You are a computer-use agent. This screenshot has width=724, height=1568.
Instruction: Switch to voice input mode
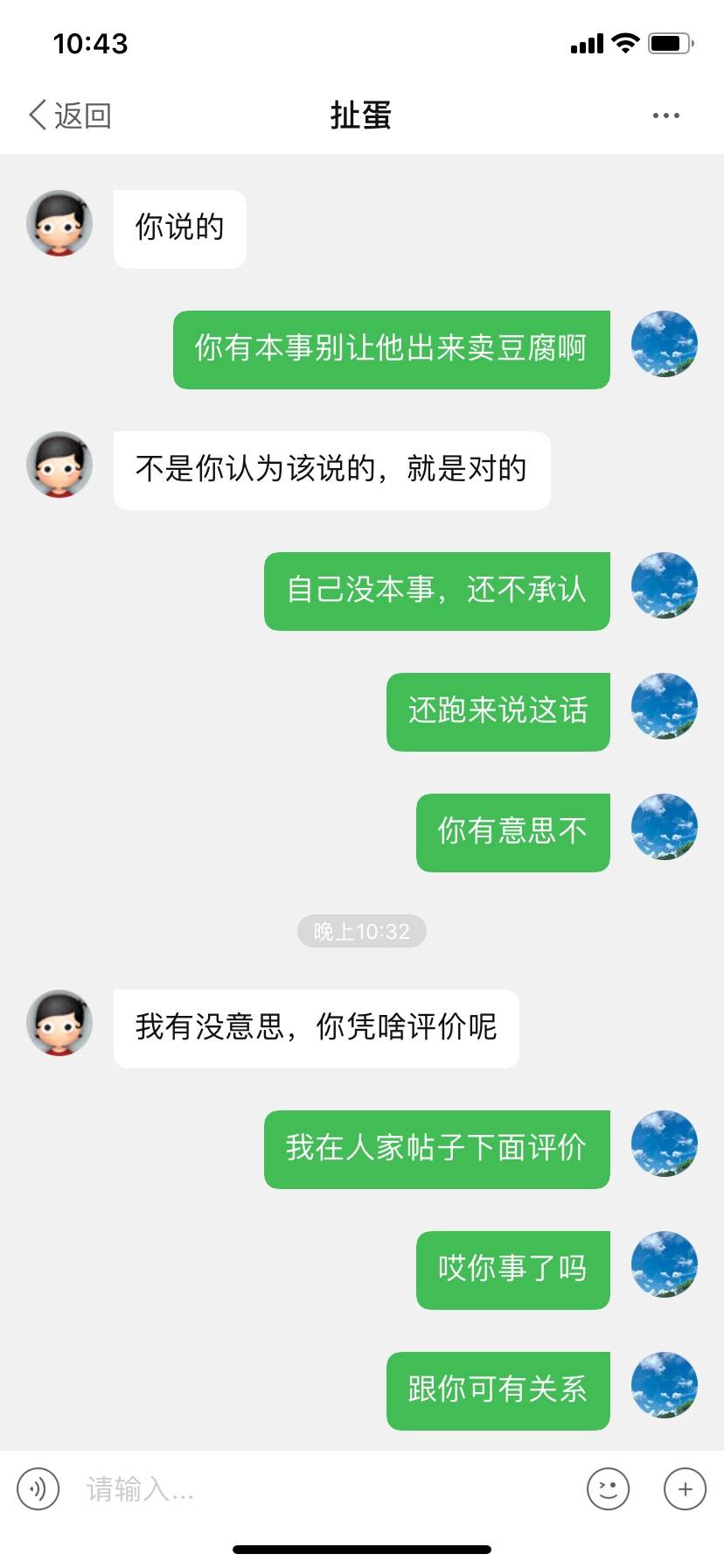(x=38, y=1488)
